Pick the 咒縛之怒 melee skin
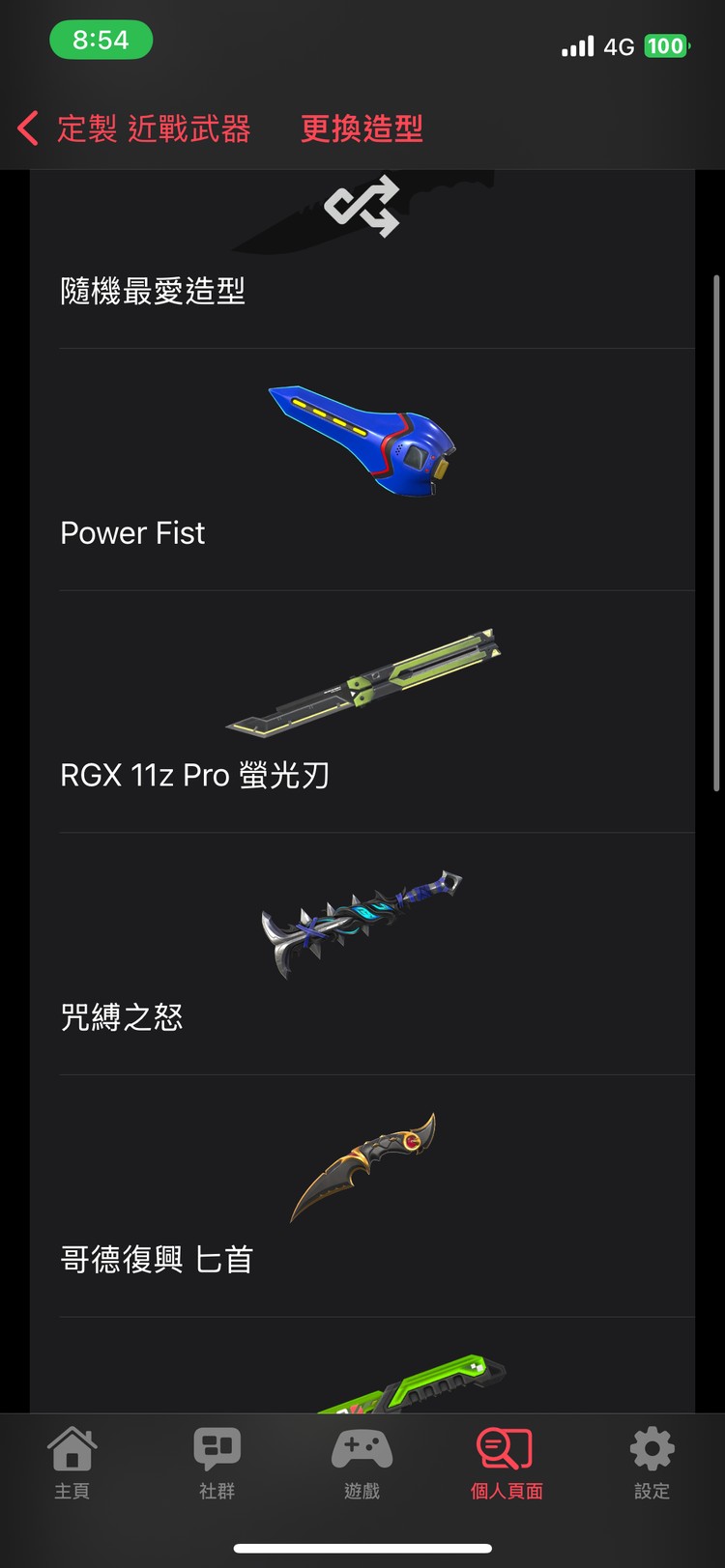 click(x=362, y=955)
